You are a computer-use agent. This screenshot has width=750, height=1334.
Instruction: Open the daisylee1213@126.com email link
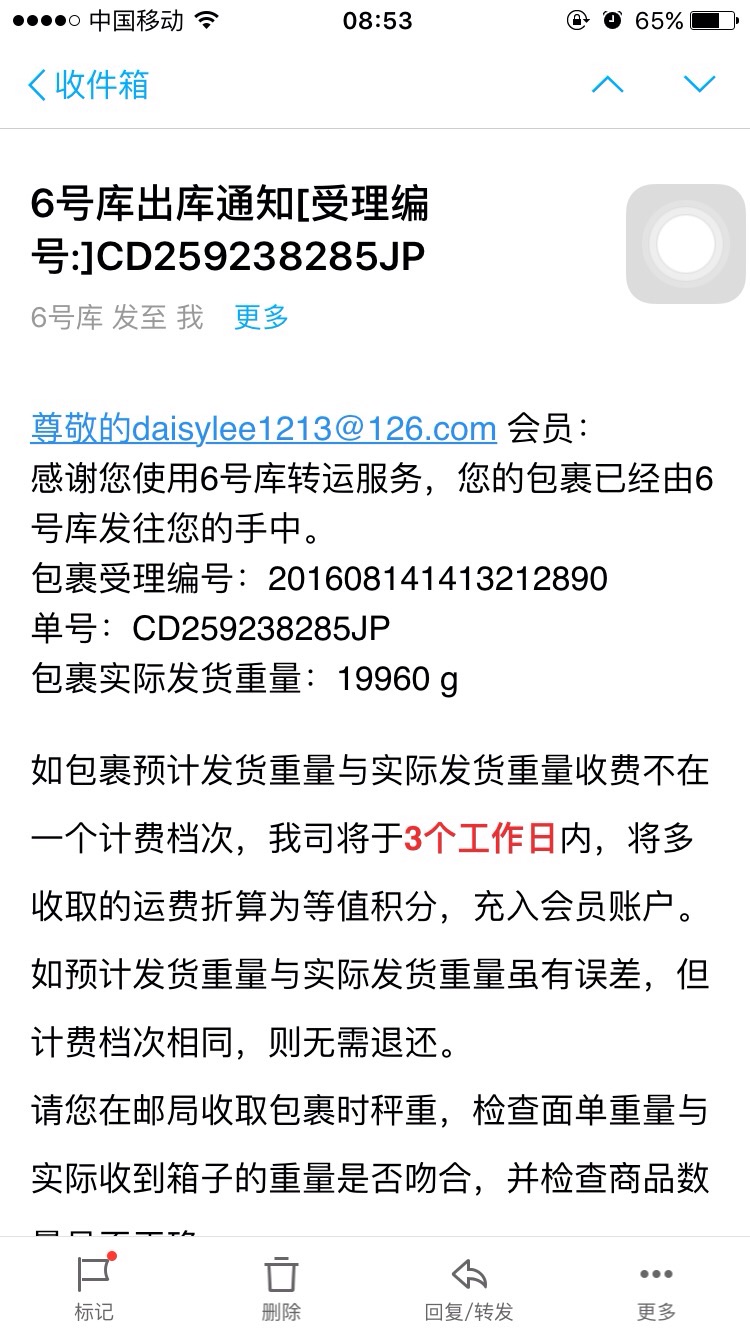coord(264,428)
